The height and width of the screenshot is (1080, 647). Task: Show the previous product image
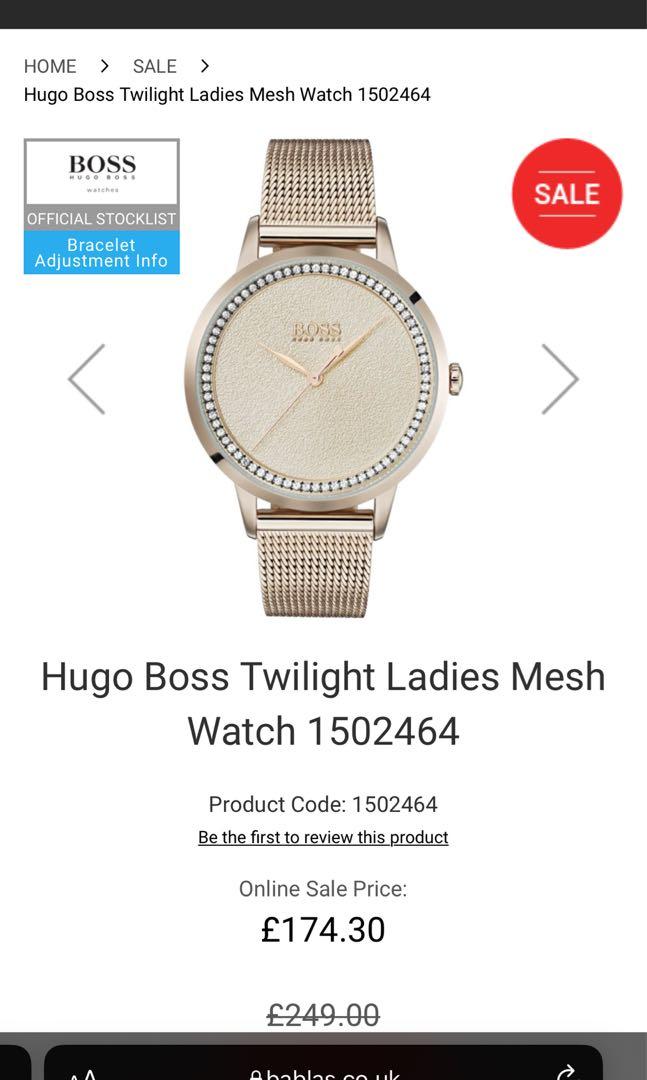click(87, 379)
